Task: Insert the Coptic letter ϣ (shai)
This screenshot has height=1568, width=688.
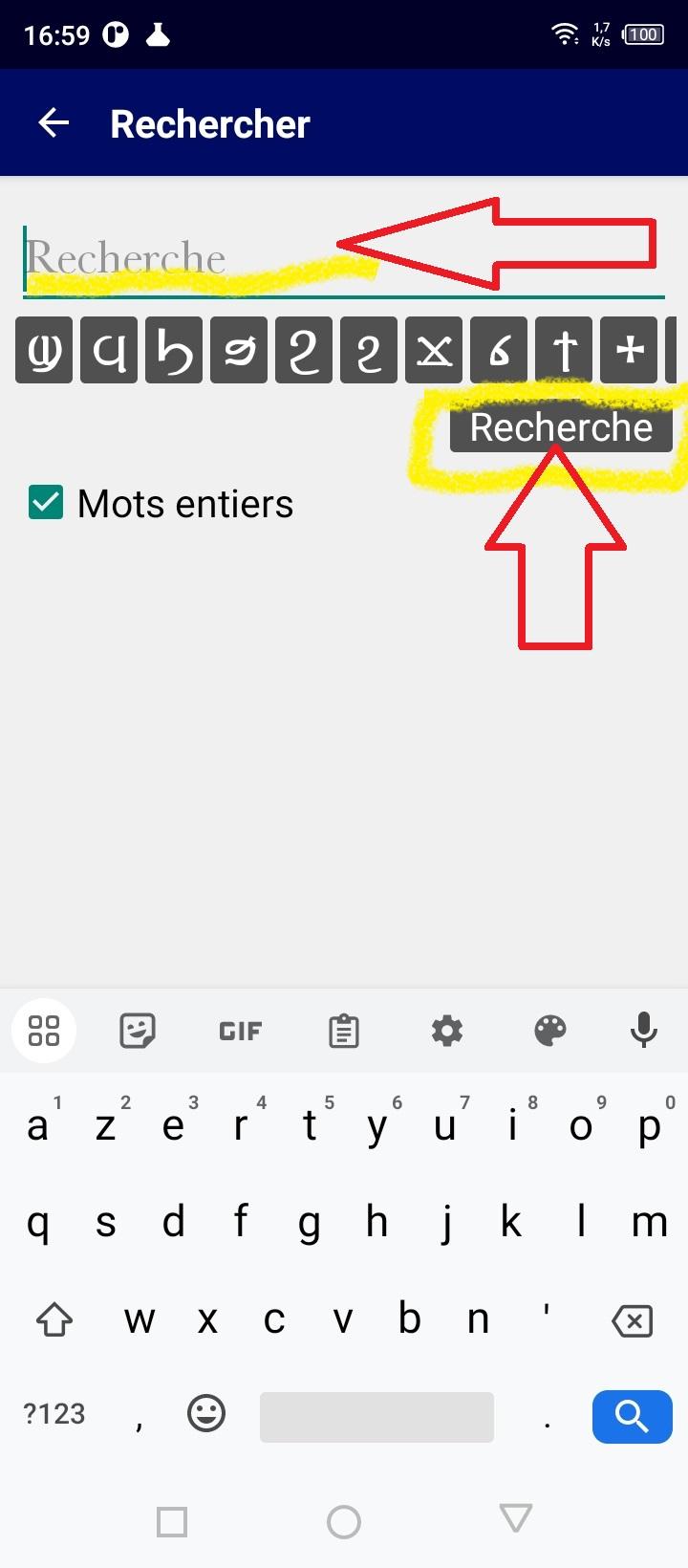Action: click(x=44, y=351)
